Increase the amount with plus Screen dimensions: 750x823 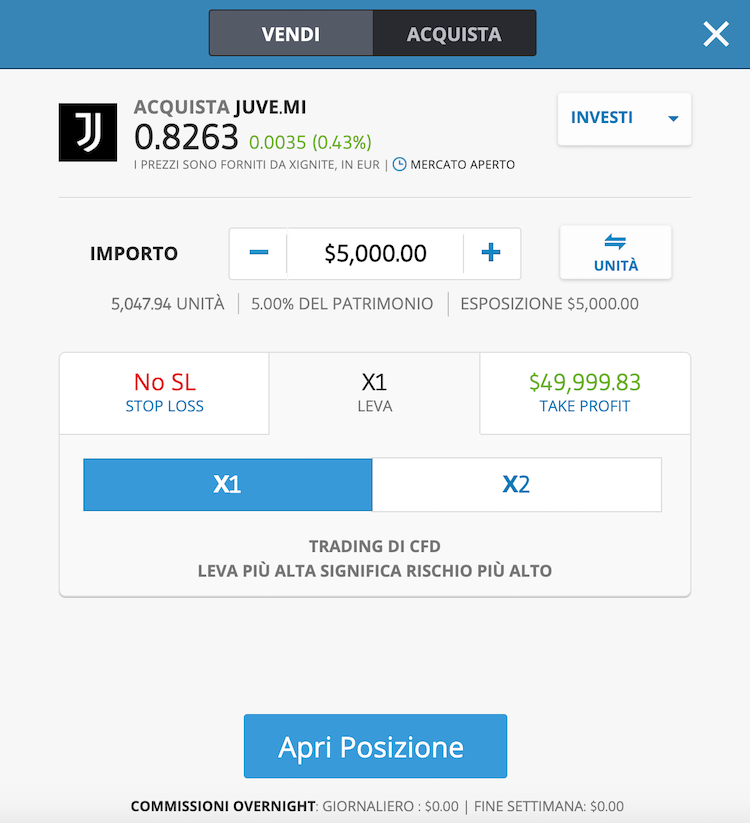(x=491, y=253)
